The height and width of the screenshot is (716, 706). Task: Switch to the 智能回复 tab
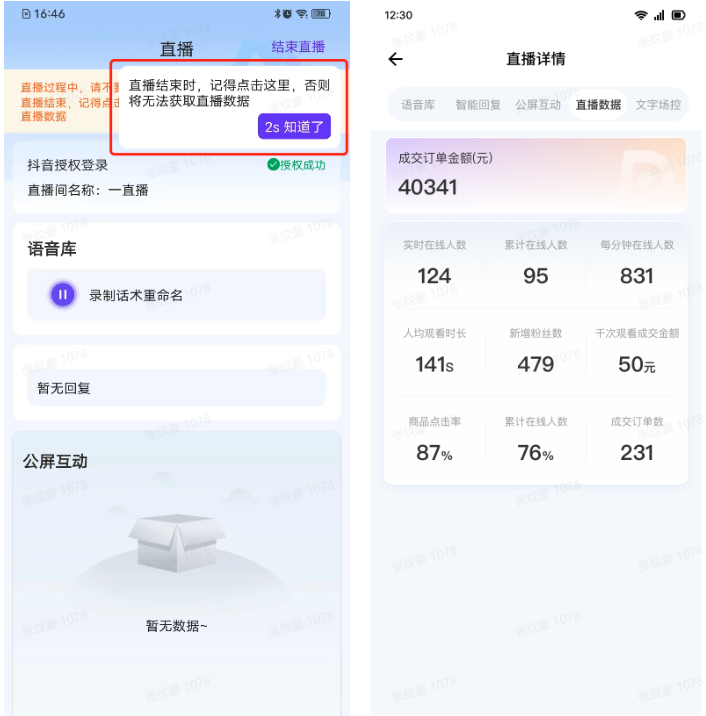(x=478, y=104)
